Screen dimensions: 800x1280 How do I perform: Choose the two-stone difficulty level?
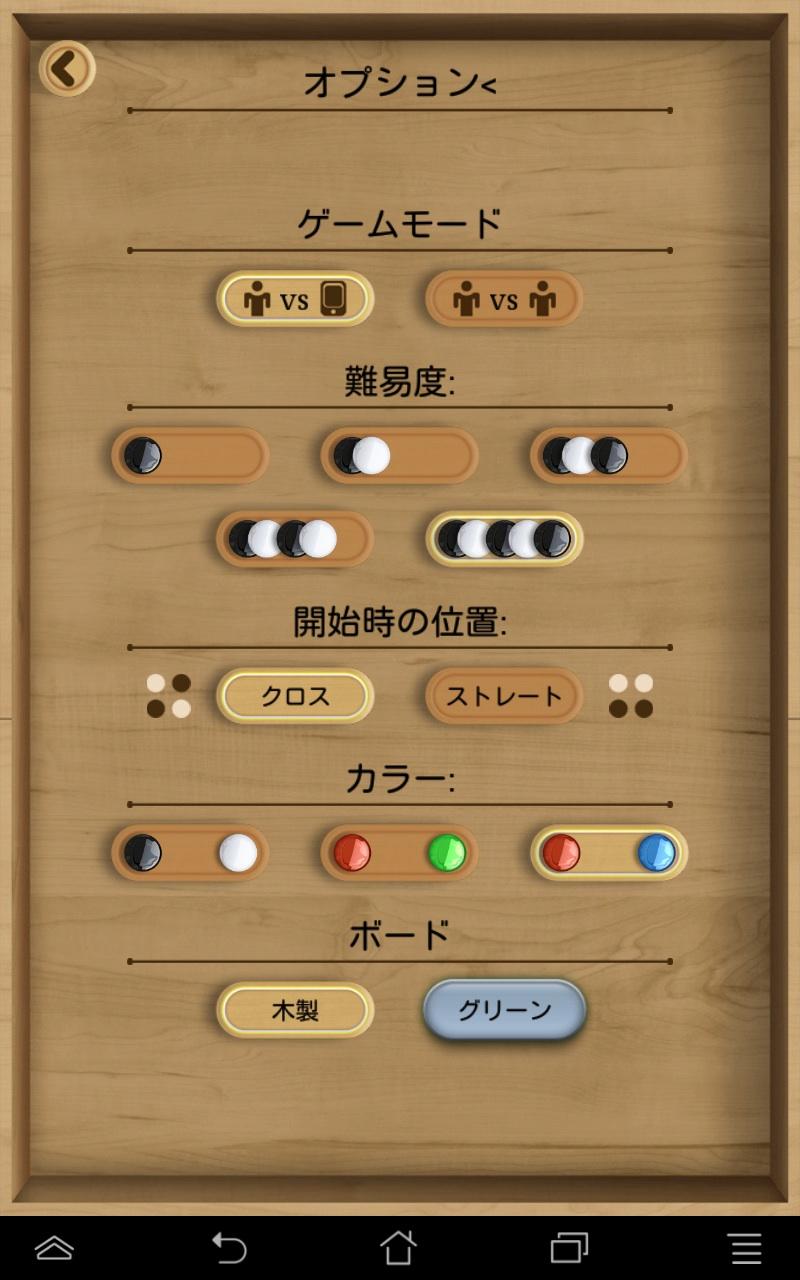(x=399, y=456)
